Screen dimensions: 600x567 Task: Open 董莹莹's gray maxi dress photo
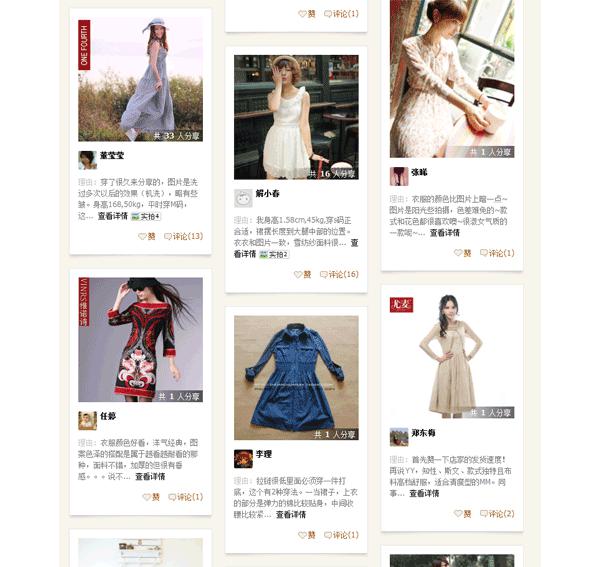[x=140, y=80]
